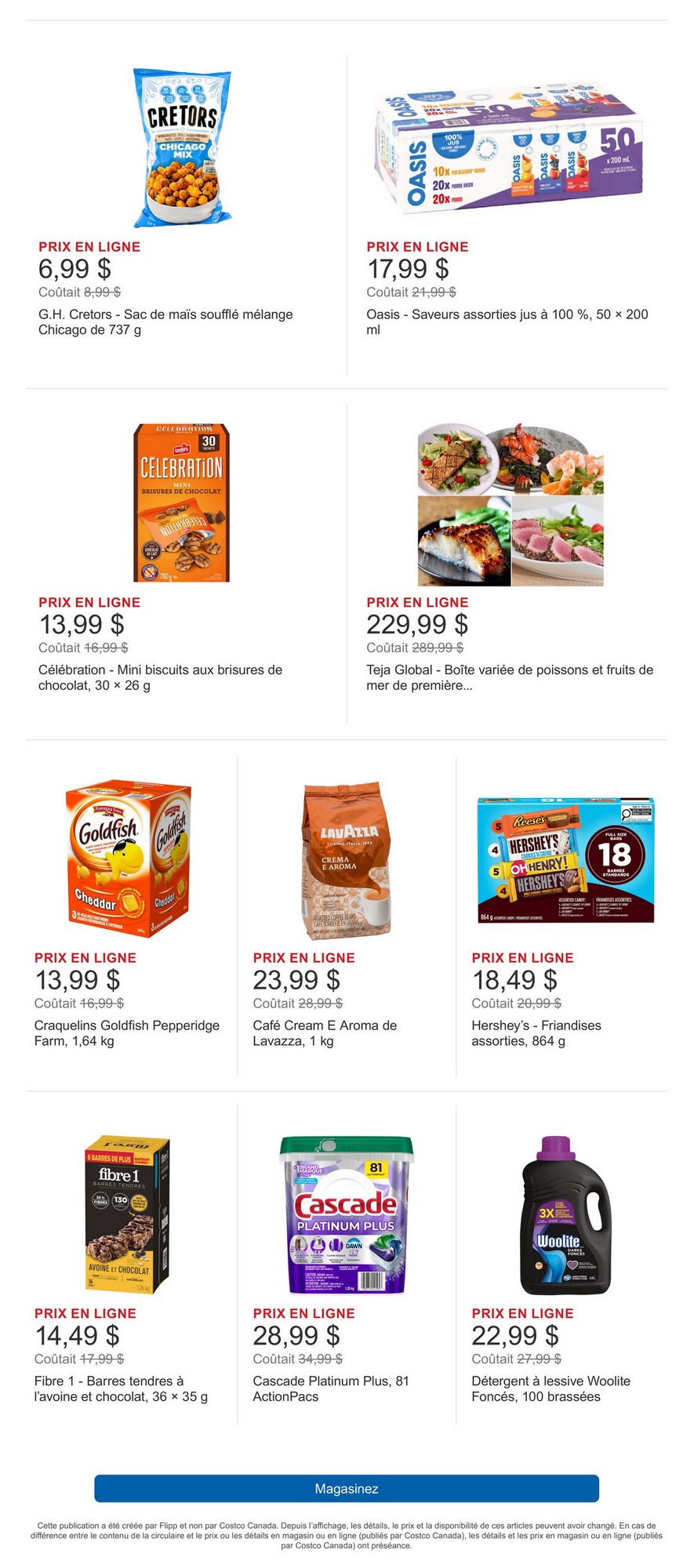The height and width of the screenshot is (1568, 694).
Task: Open the Goldfish Pepperidge Farm crackers product
Action: [x=127, y=853]
